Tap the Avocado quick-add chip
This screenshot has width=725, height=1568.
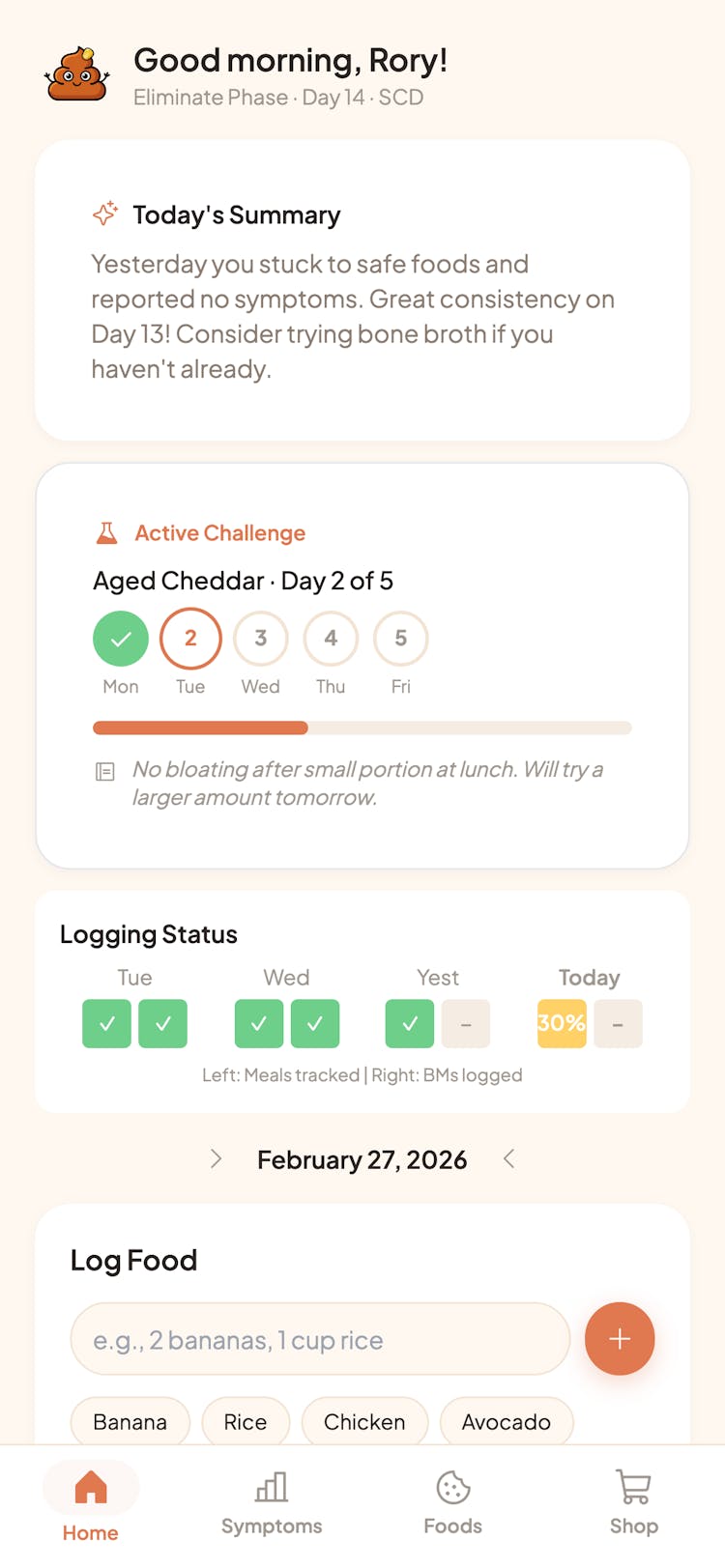point(507,1421)
